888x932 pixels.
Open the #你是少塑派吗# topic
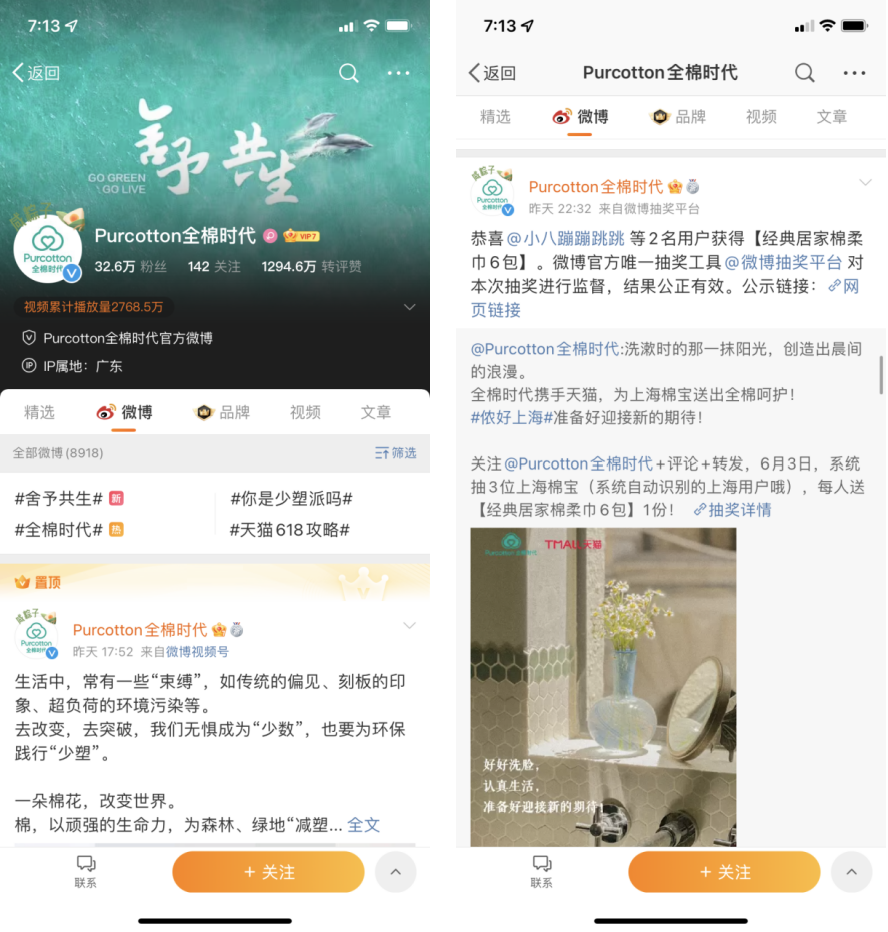[291, 498]
